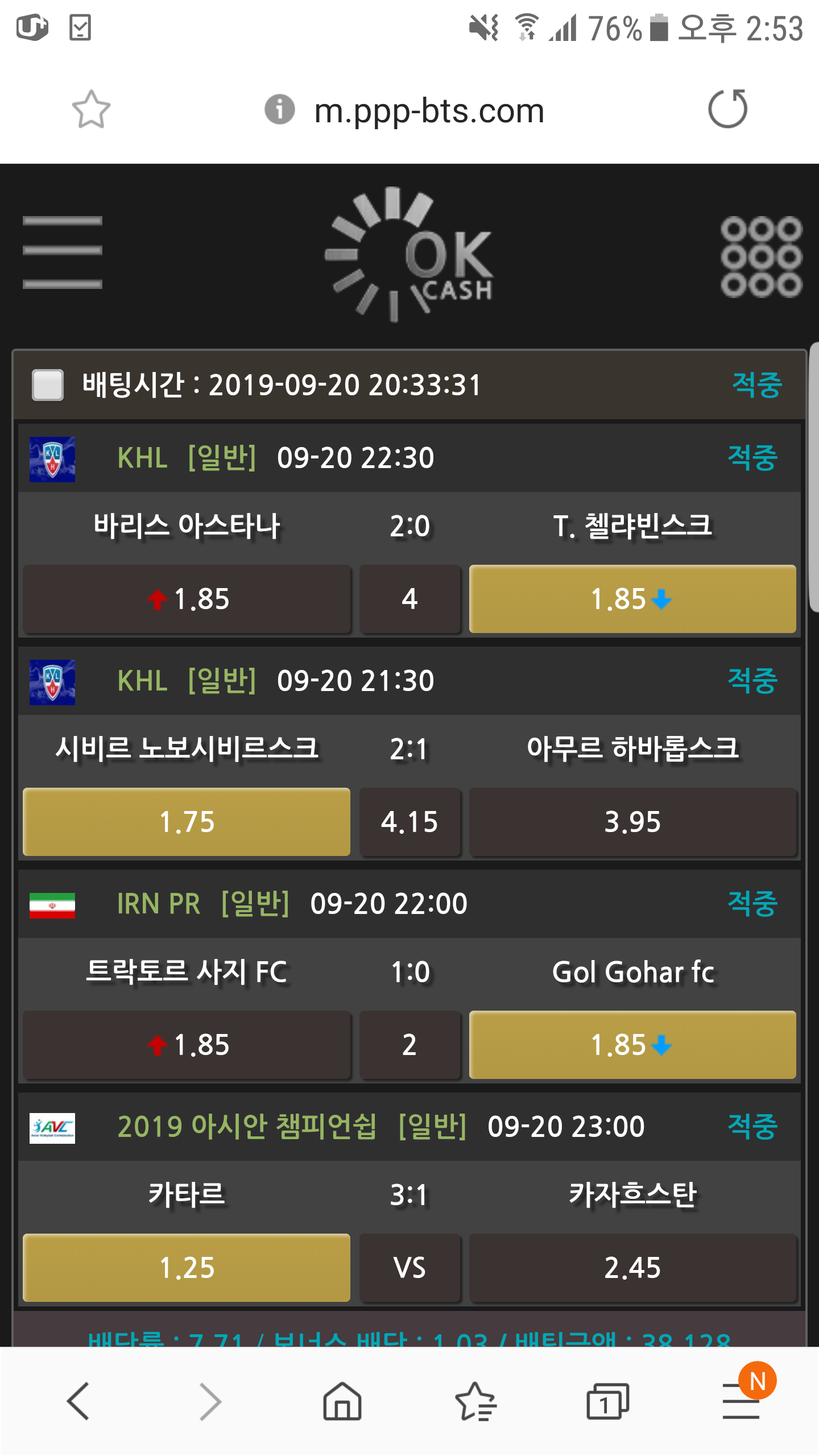The width and height of the screenshot is (819, 1456).
Task: Select the 1.85 odds for T. 첼랴빈스크
Action: click(632, 599)
